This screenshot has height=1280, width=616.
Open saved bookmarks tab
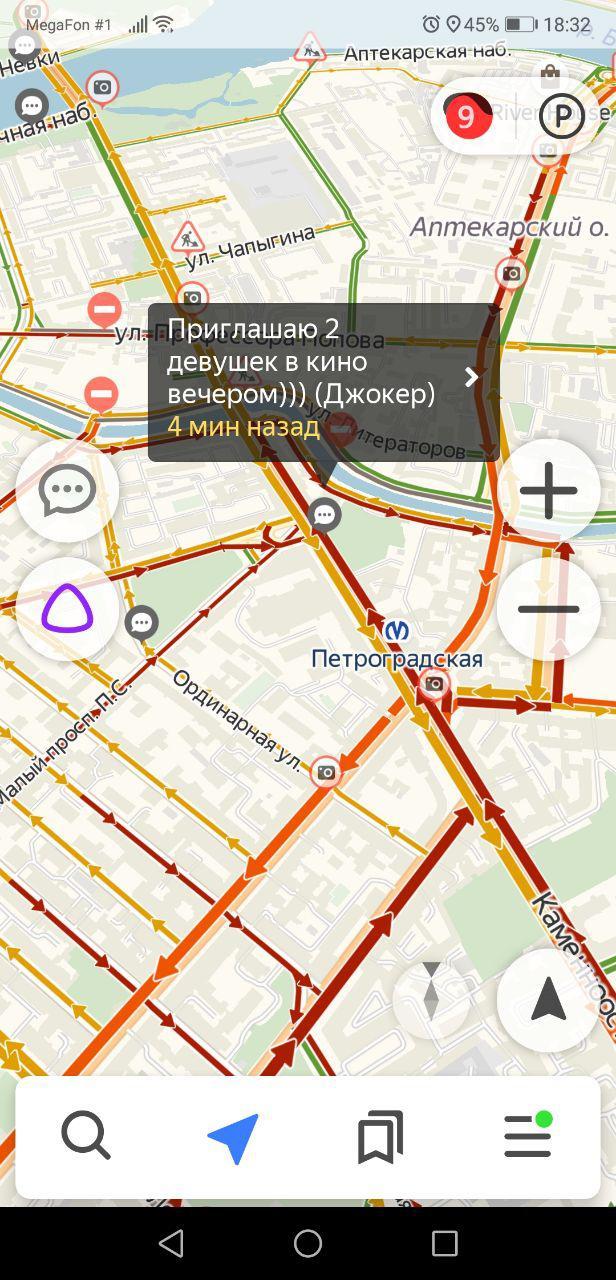pos(380,1137)
